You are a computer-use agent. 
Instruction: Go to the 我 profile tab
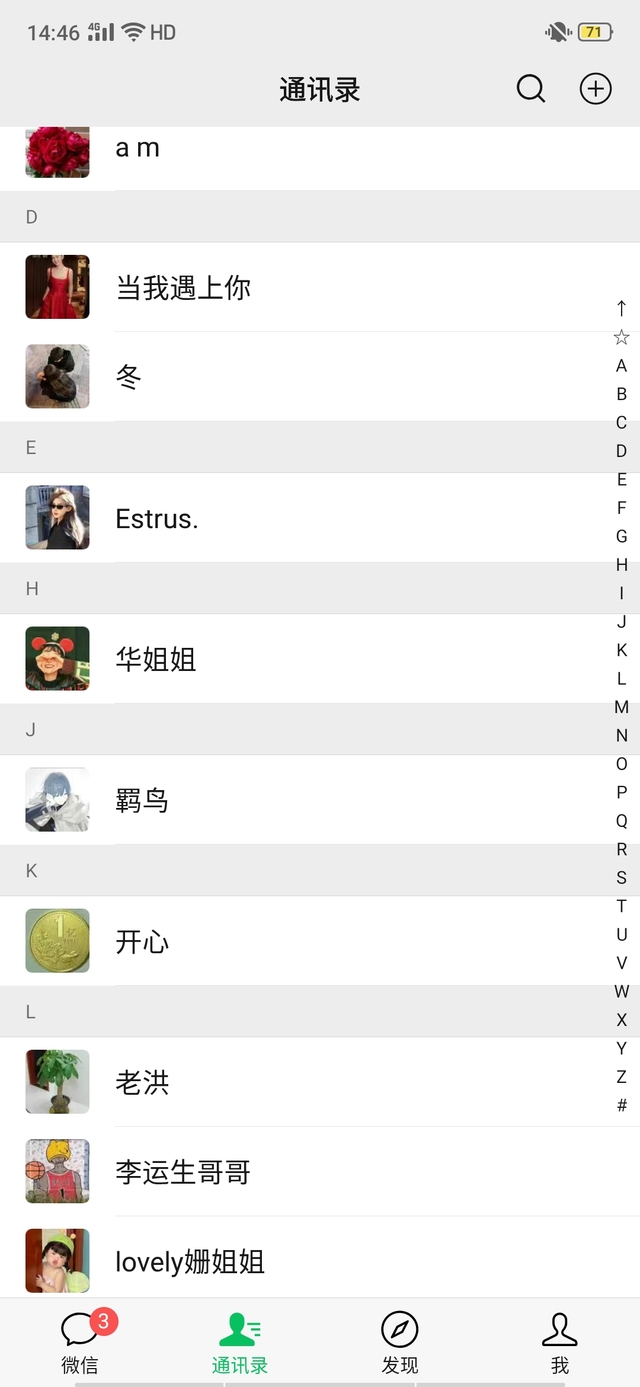(559, 1342)
